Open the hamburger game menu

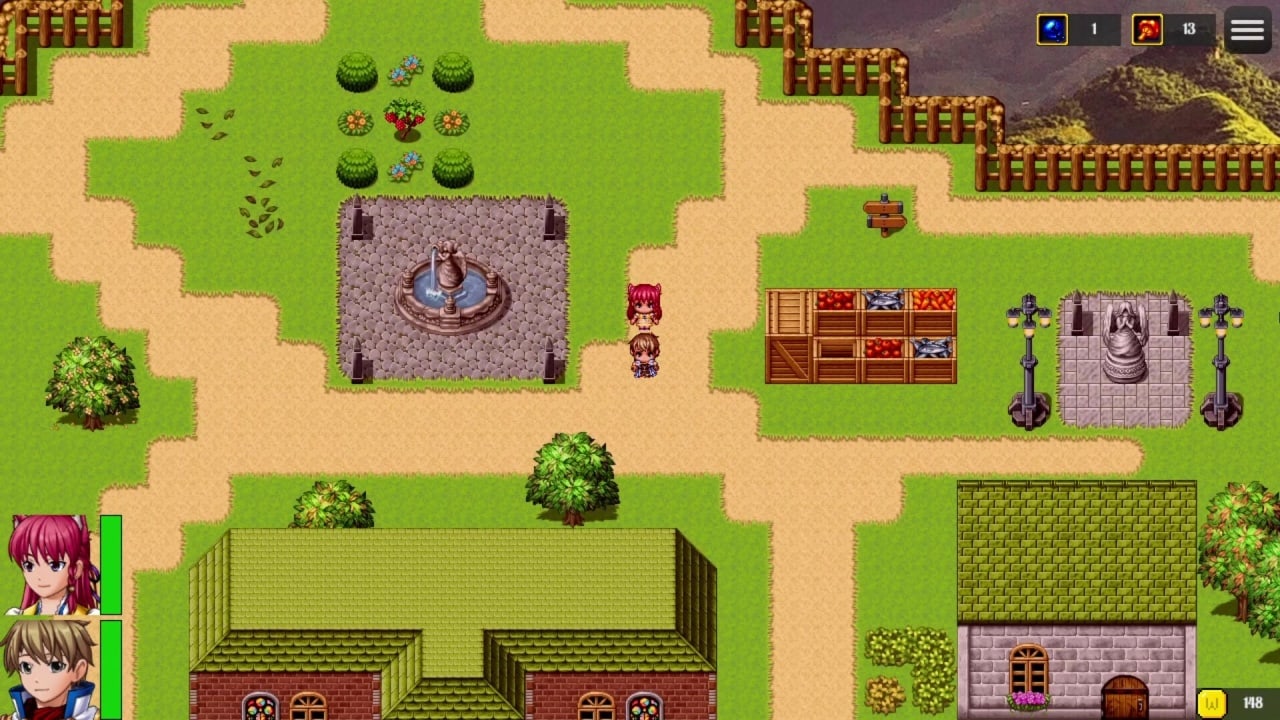pos(1247,30)
